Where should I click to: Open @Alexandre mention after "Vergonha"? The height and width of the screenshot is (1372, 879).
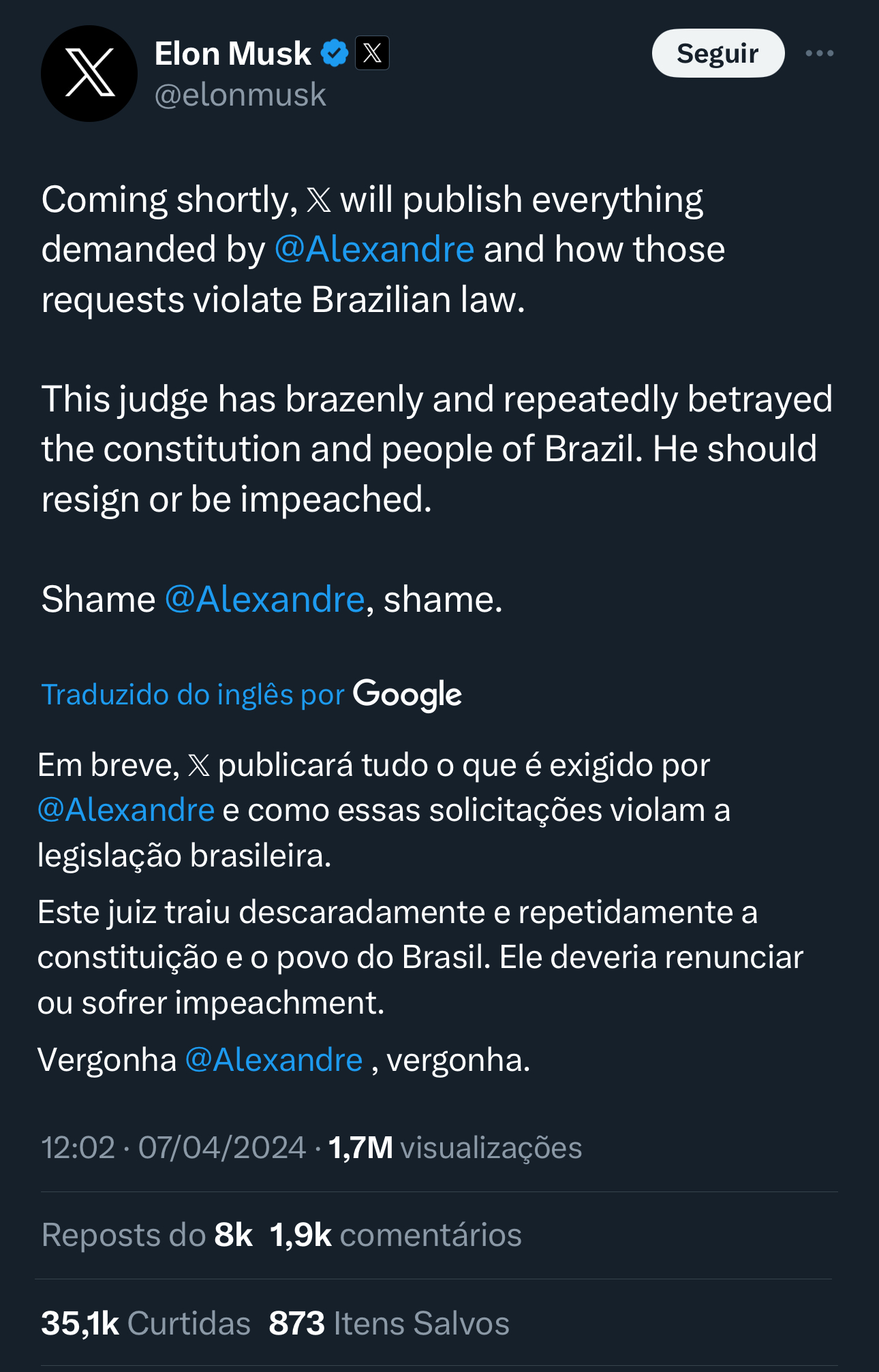274,1060
